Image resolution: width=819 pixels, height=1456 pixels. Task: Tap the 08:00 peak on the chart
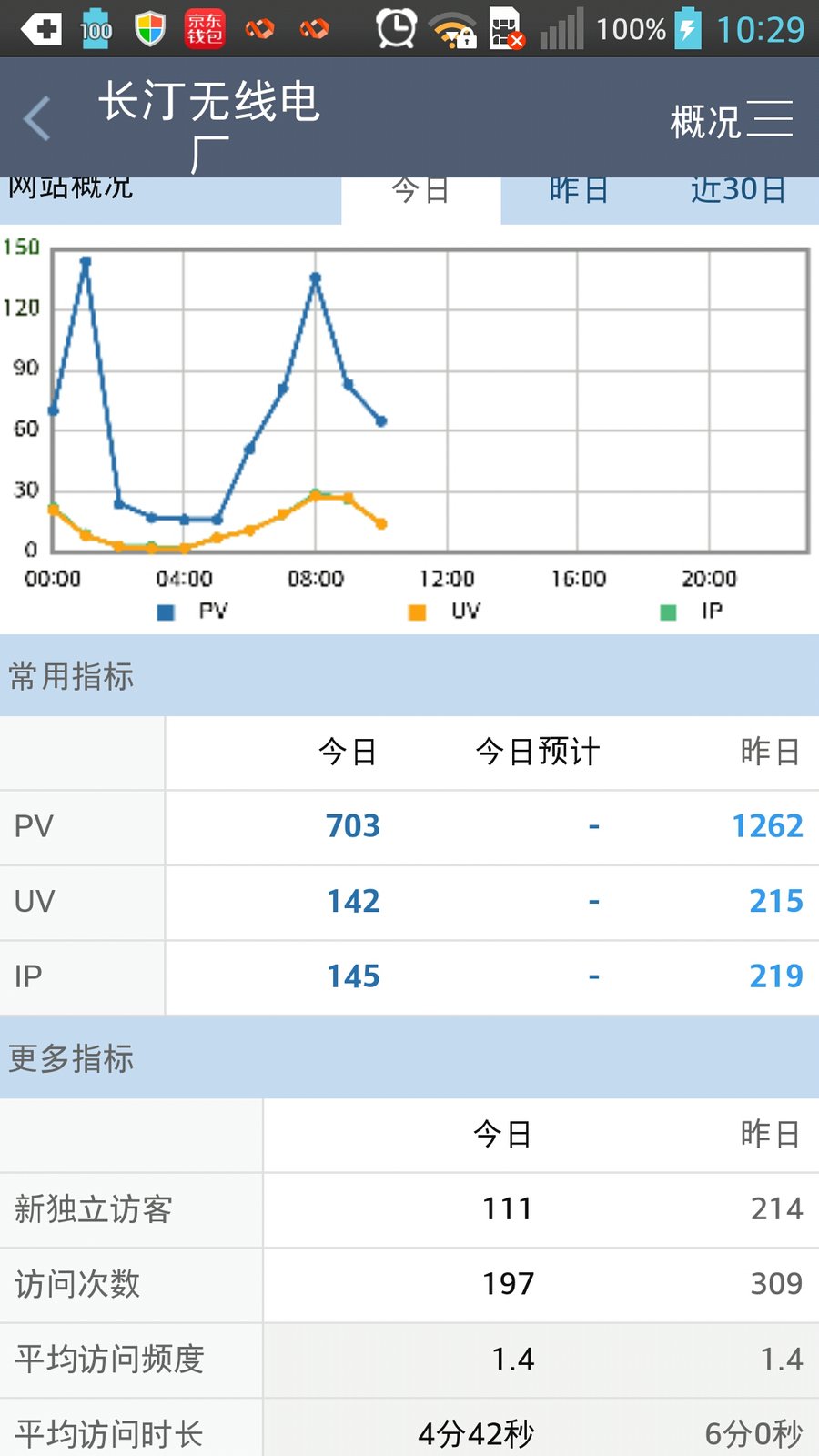tap(316, 278)
